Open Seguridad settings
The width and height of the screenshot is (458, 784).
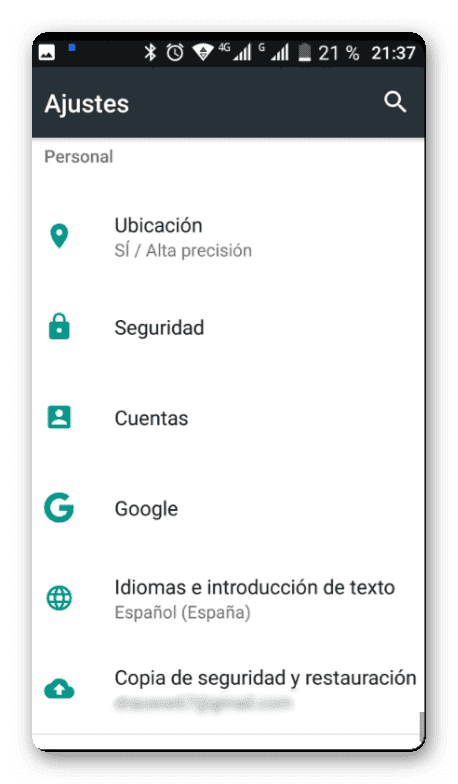click(x=228, y=328)
